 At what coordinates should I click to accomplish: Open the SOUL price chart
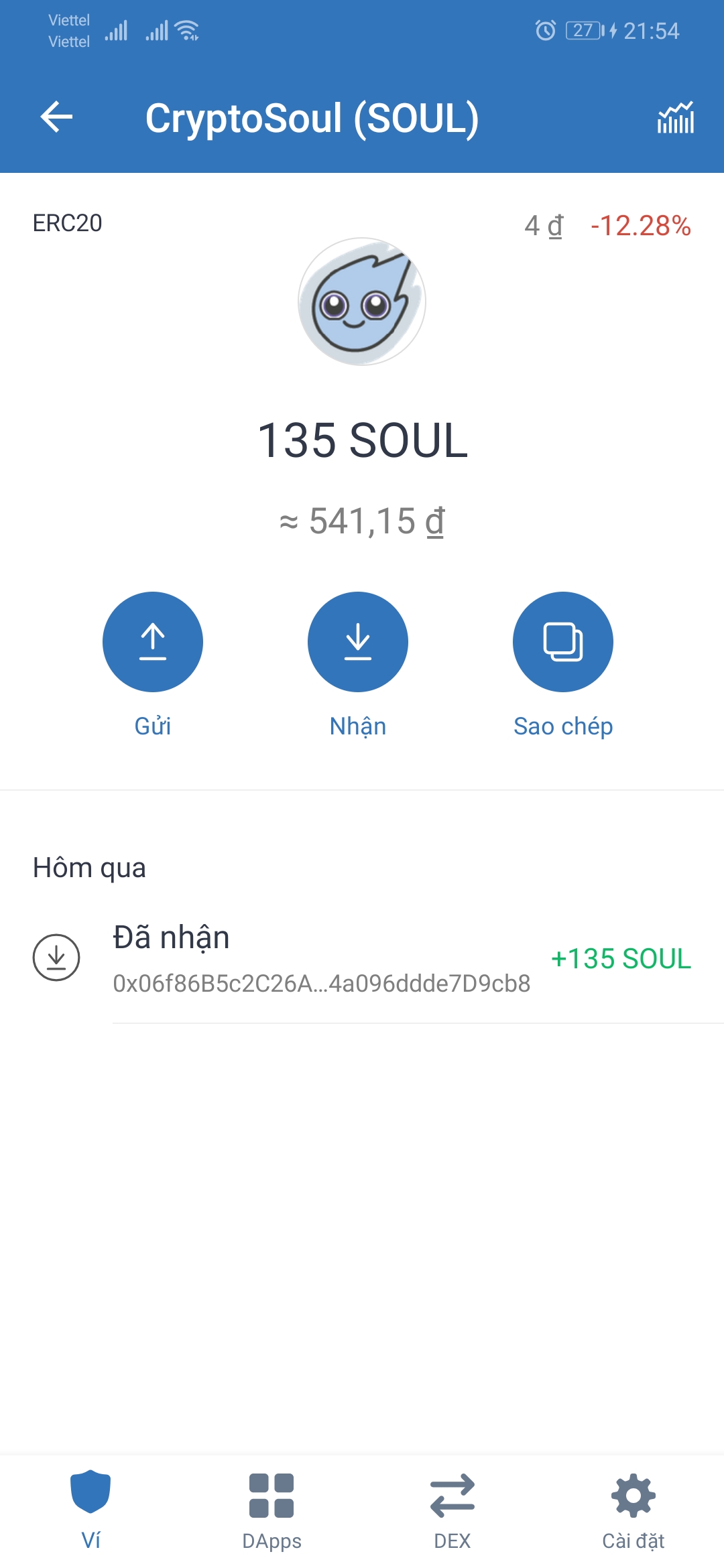(675, 118)
